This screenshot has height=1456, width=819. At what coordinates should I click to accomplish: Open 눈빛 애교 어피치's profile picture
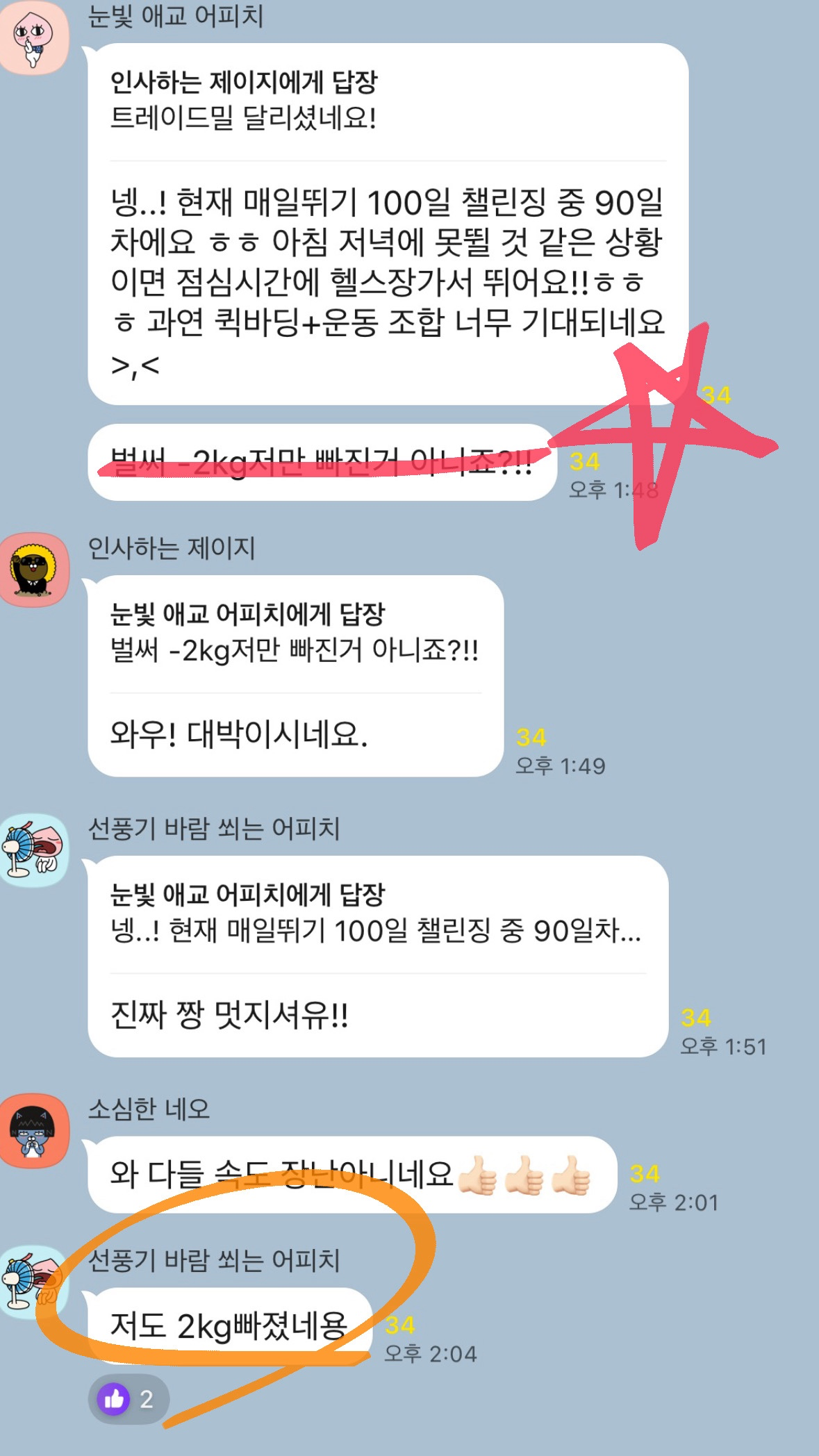[34, 36]
